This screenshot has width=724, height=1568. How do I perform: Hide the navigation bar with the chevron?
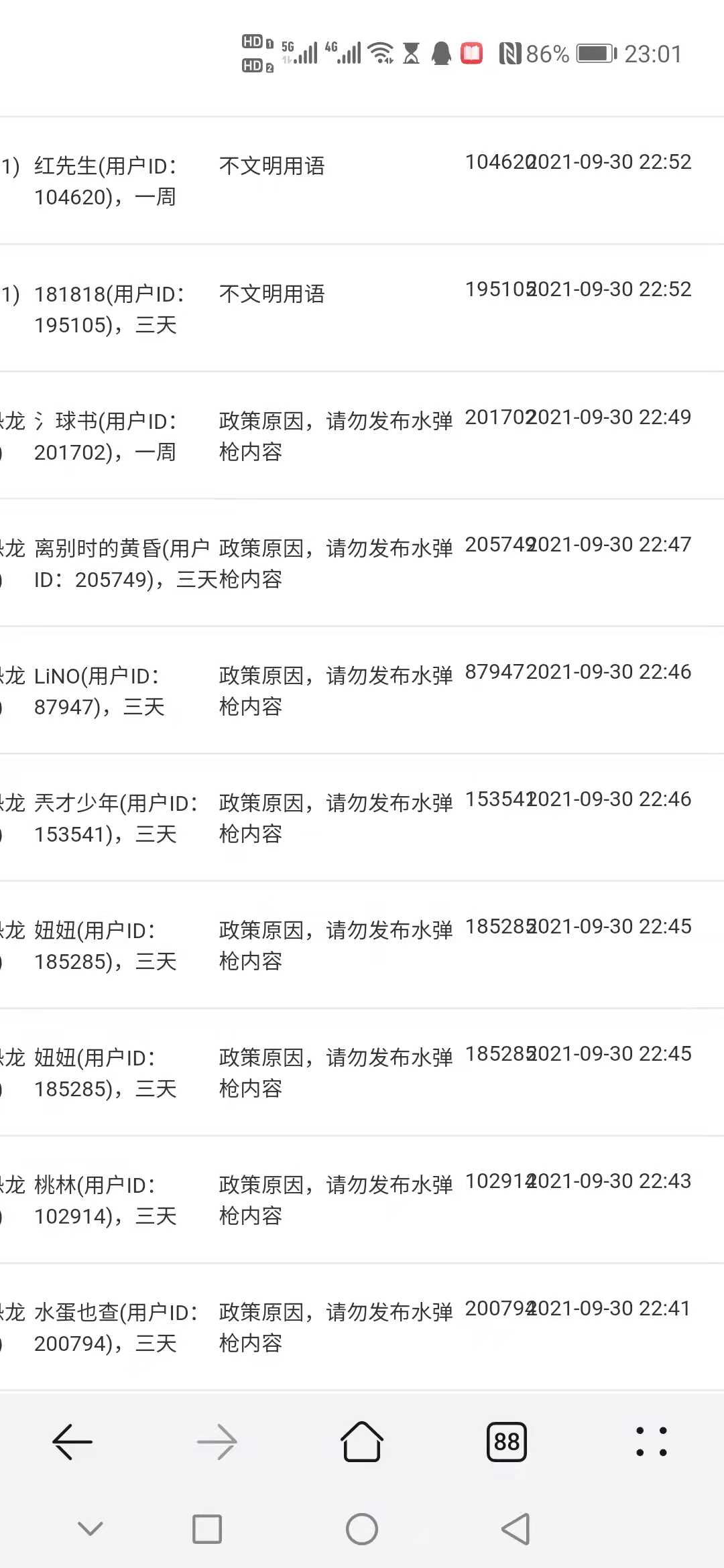90,1528
